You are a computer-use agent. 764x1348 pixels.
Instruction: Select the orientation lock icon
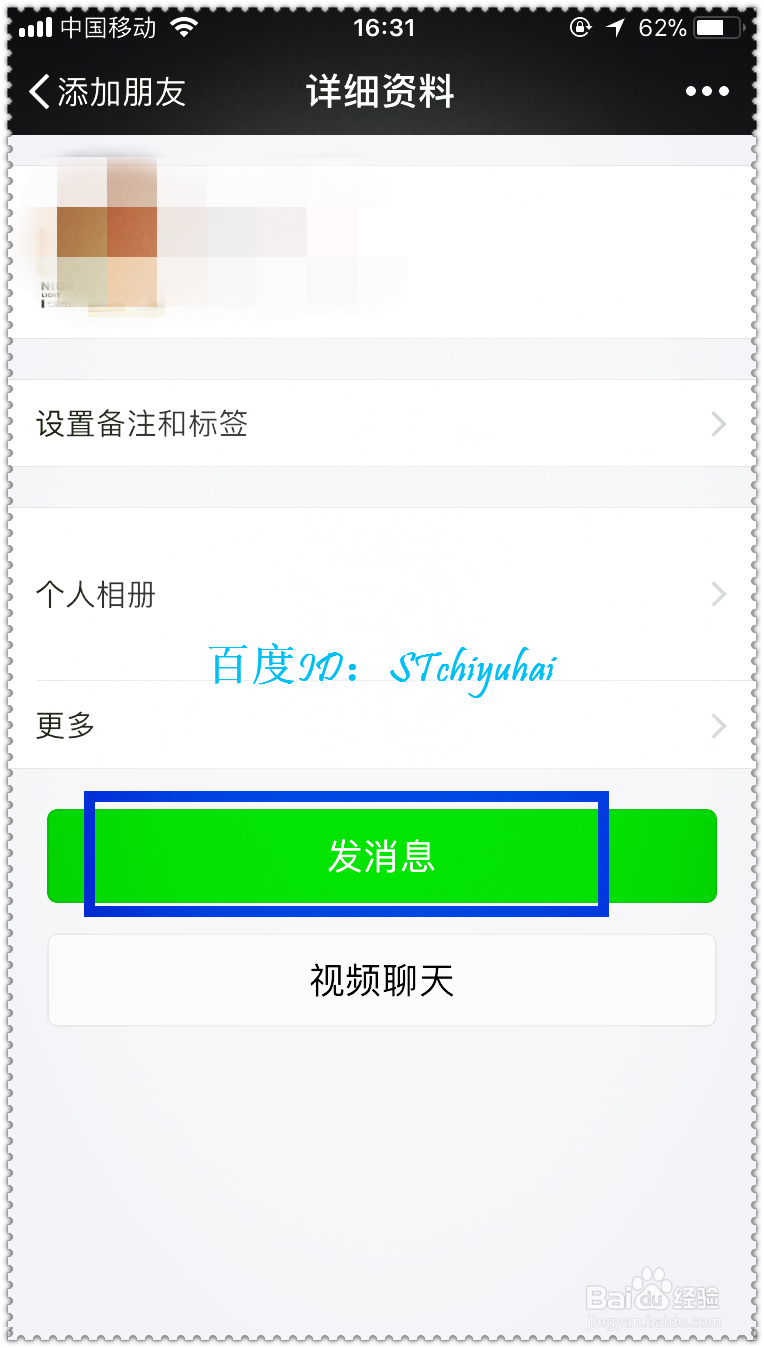point(581,28)
